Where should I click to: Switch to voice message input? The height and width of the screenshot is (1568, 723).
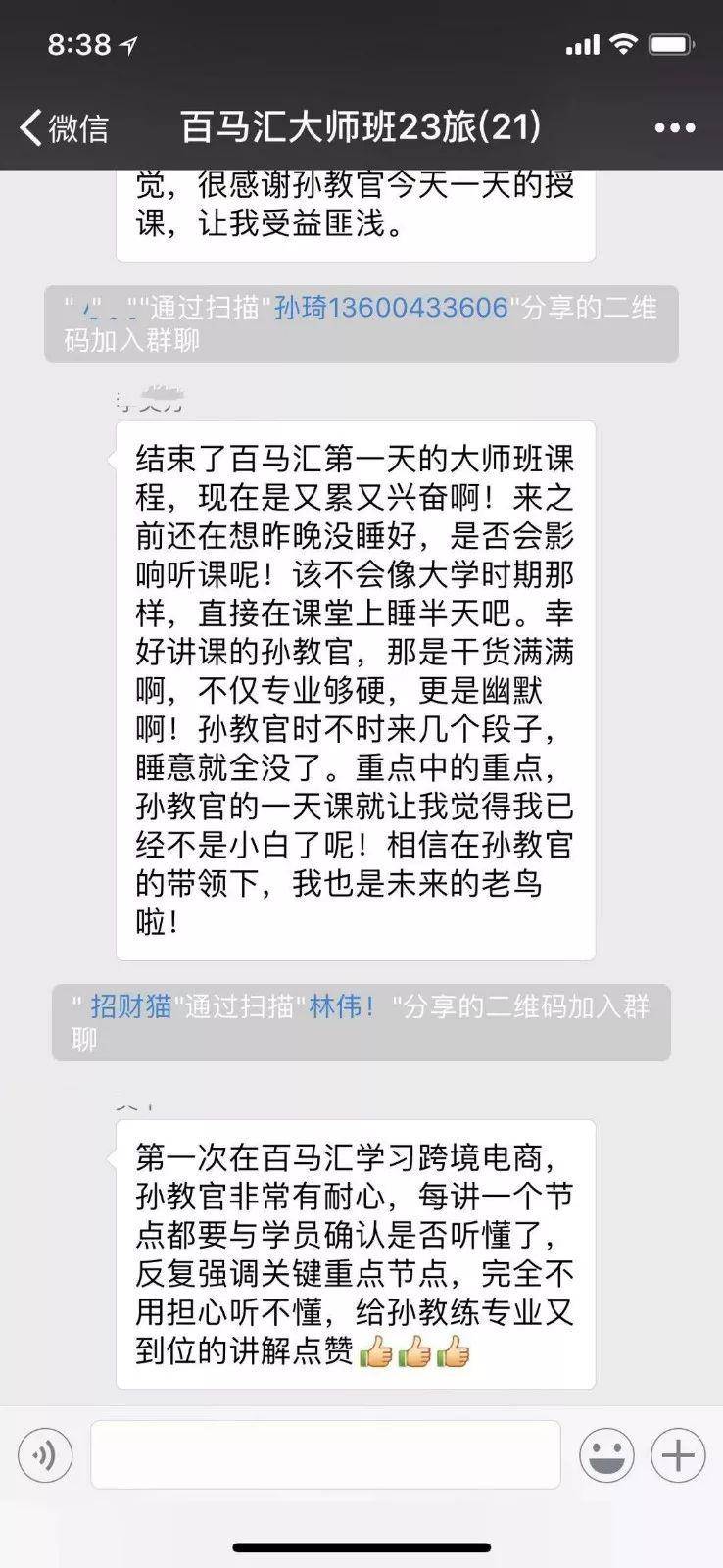pos(45,1454)
